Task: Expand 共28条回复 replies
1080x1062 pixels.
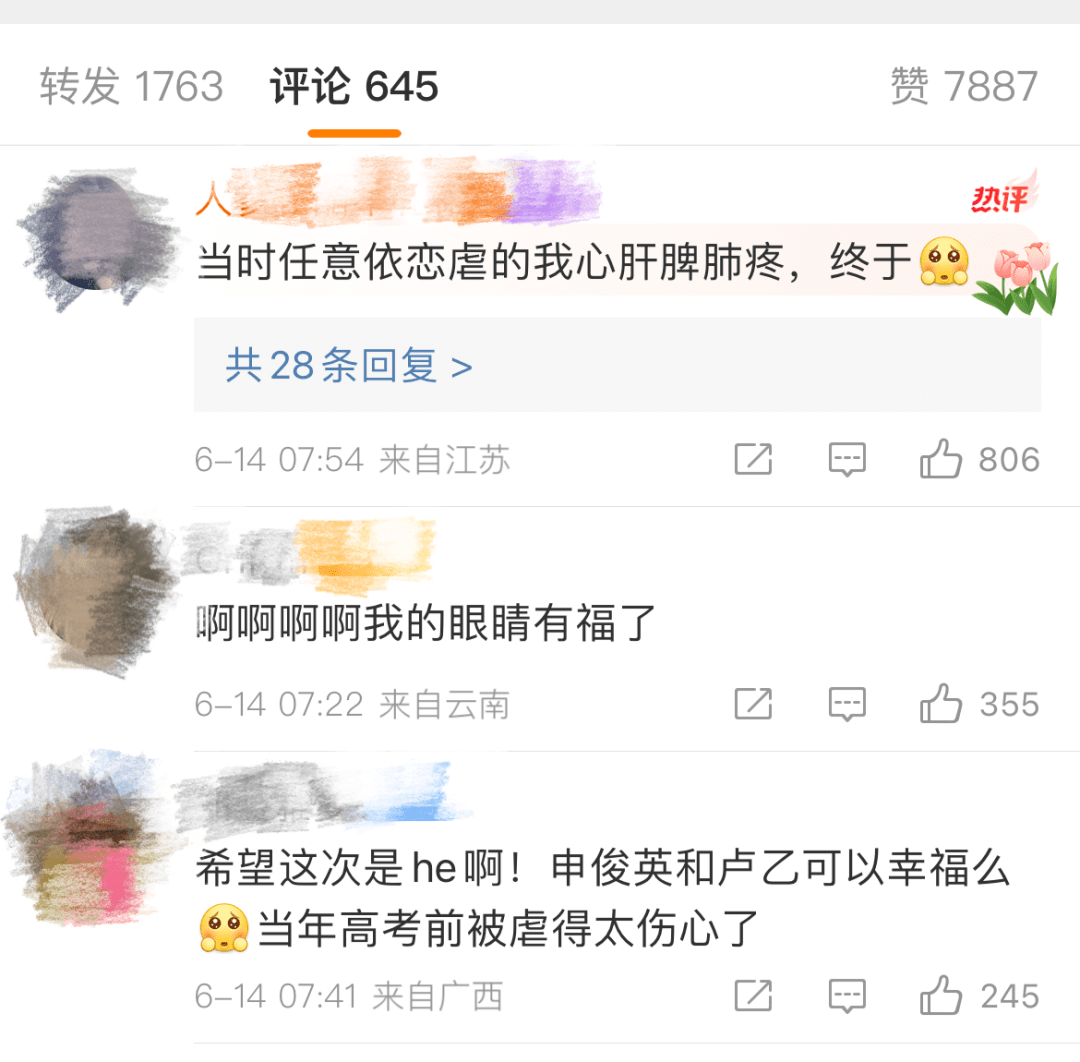Action: point(348,366)
